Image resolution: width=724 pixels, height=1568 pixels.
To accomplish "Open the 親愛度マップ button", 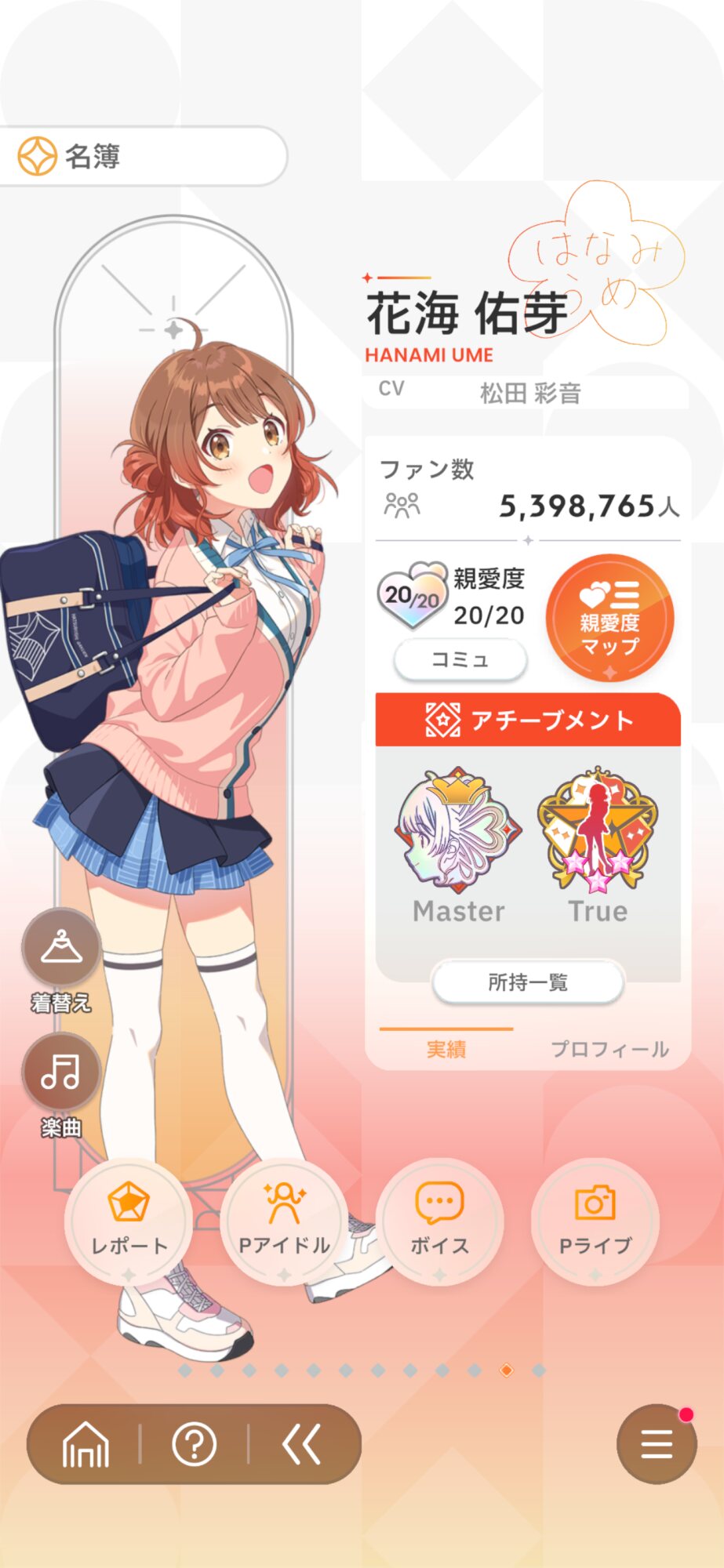I will pos(609,617).
